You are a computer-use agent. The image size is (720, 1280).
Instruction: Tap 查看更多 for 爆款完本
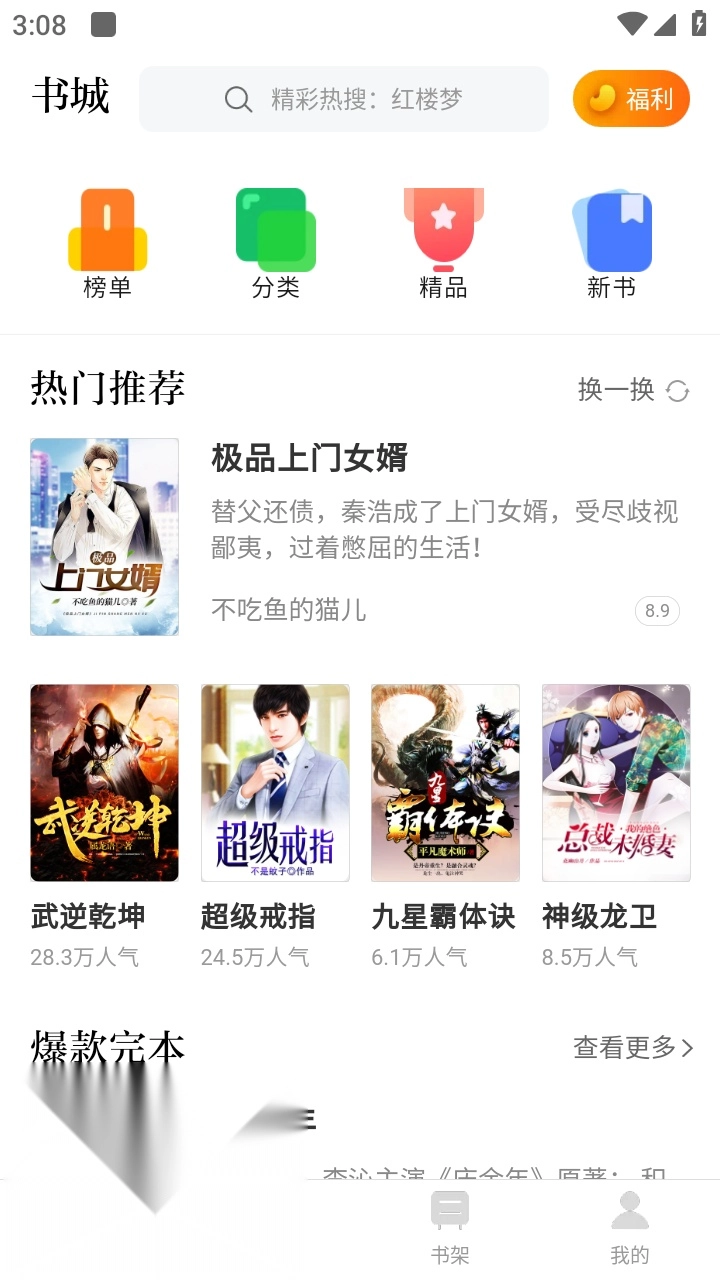(x=633, y=1048)
